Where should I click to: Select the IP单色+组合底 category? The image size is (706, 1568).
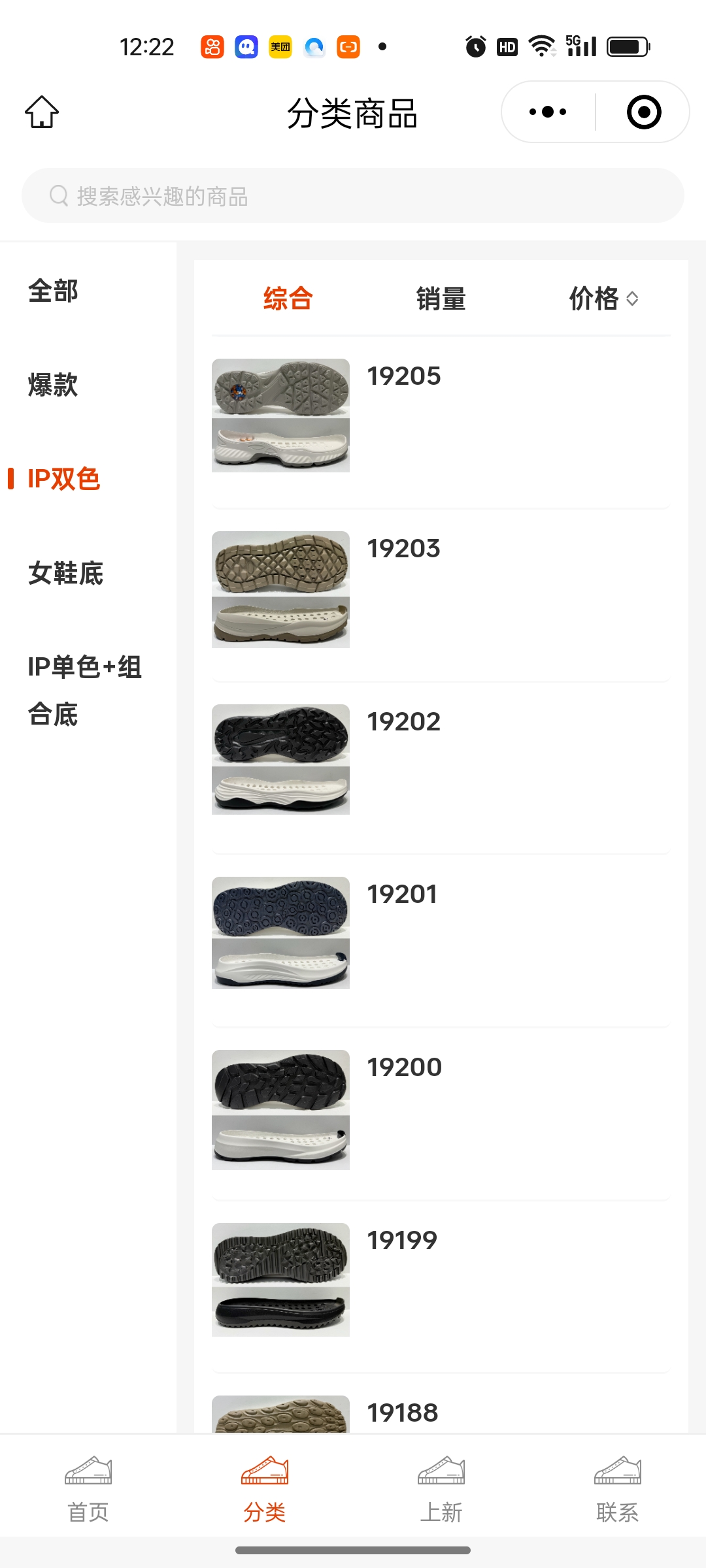[x=84, y=691]
